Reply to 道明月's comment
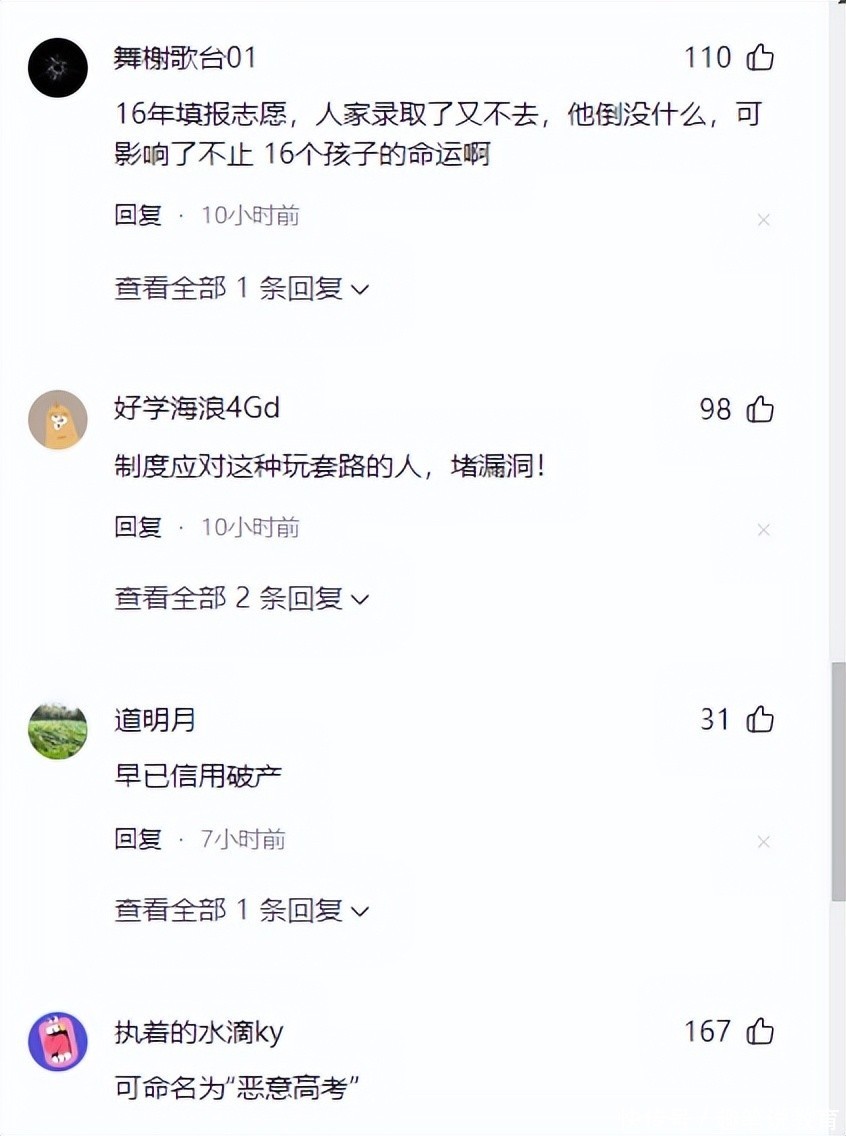The image size is (846, 1136). tap(138, 839)
